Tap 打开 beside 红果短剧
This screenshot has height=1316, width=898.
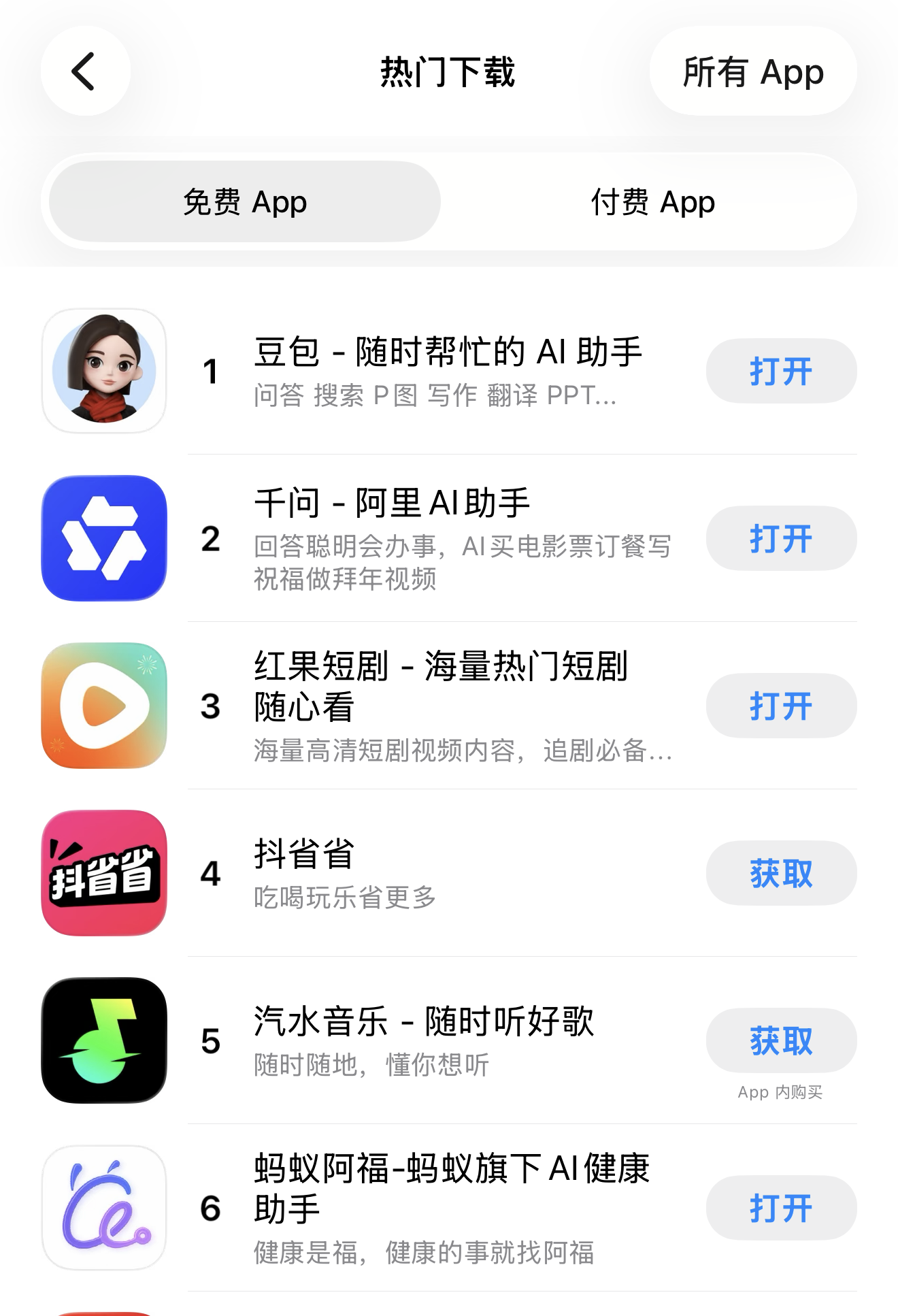click(x=780, y=706)
